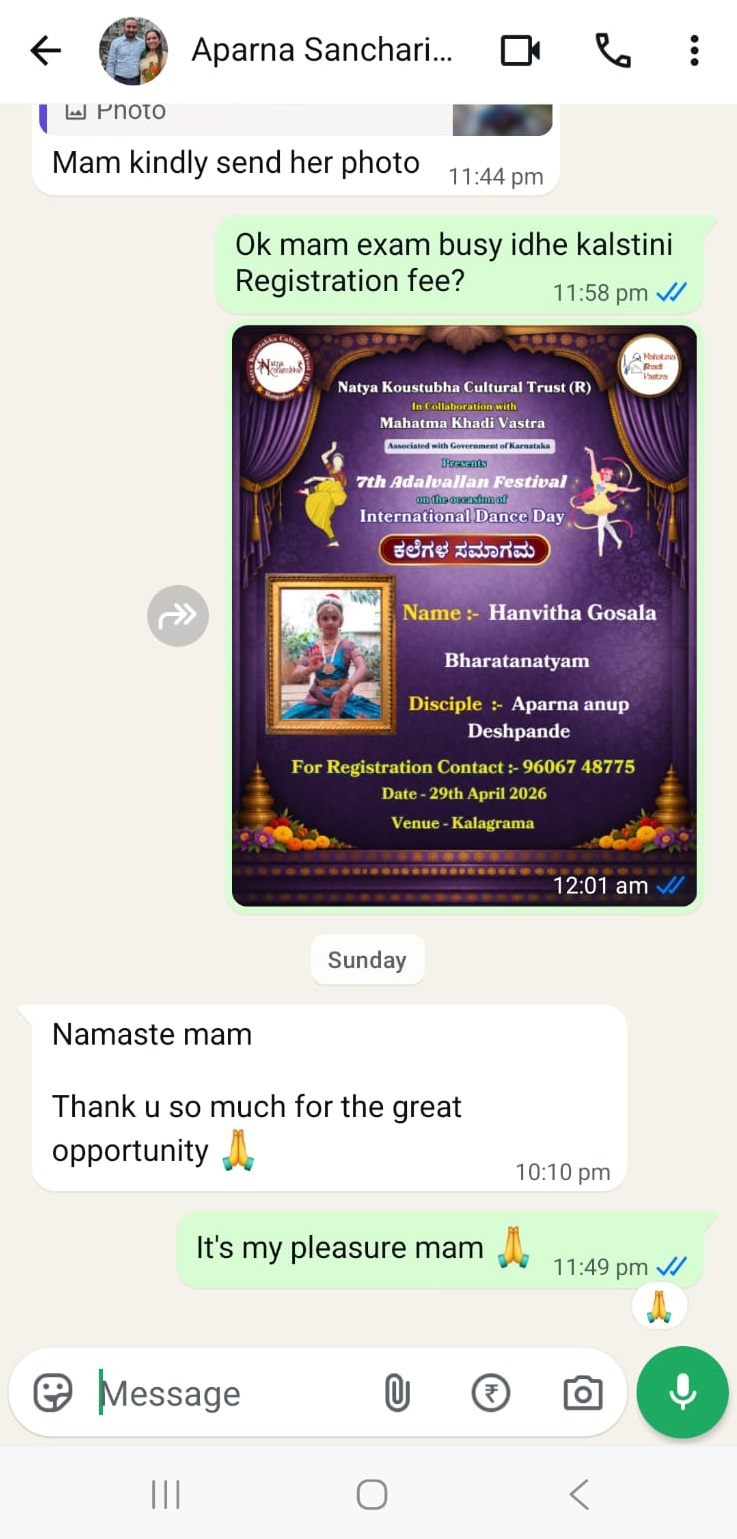Image resolution: width=737 pixels, height=1539 pixels.
Task: Start a voice call
Action: [612, 51]
